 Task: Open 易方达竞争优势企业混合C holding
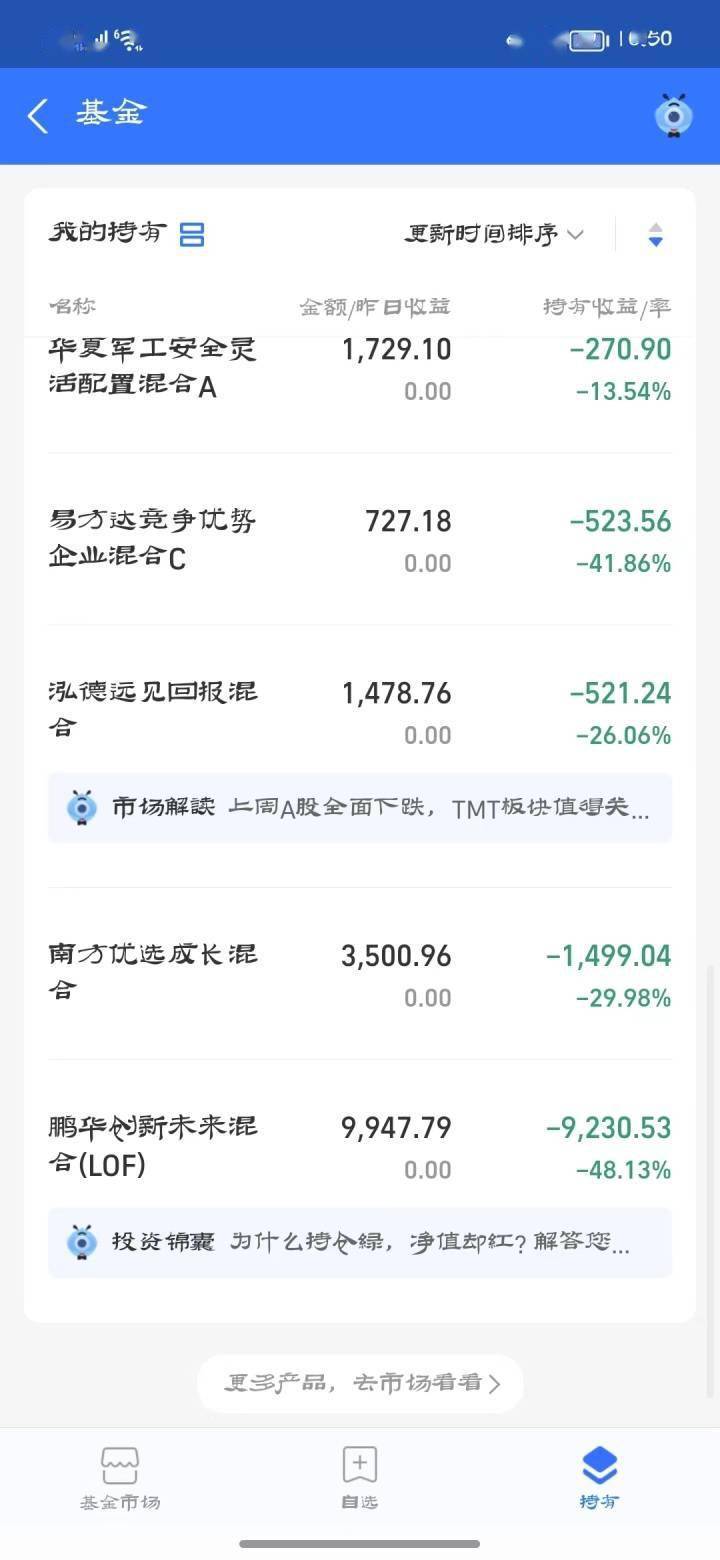(360, 540)
